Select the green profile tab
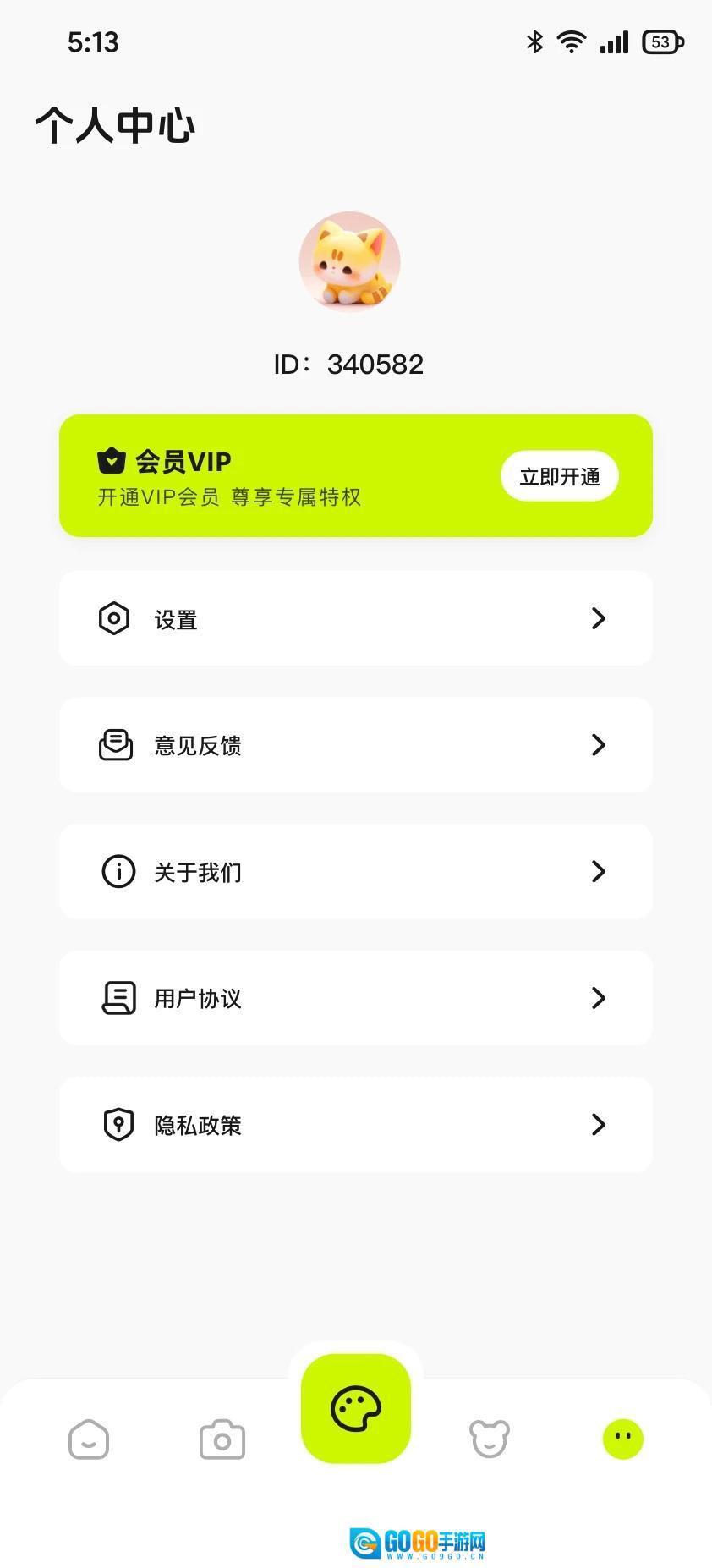This screenshot has height=1568, width=712. tap(623, 1438)
